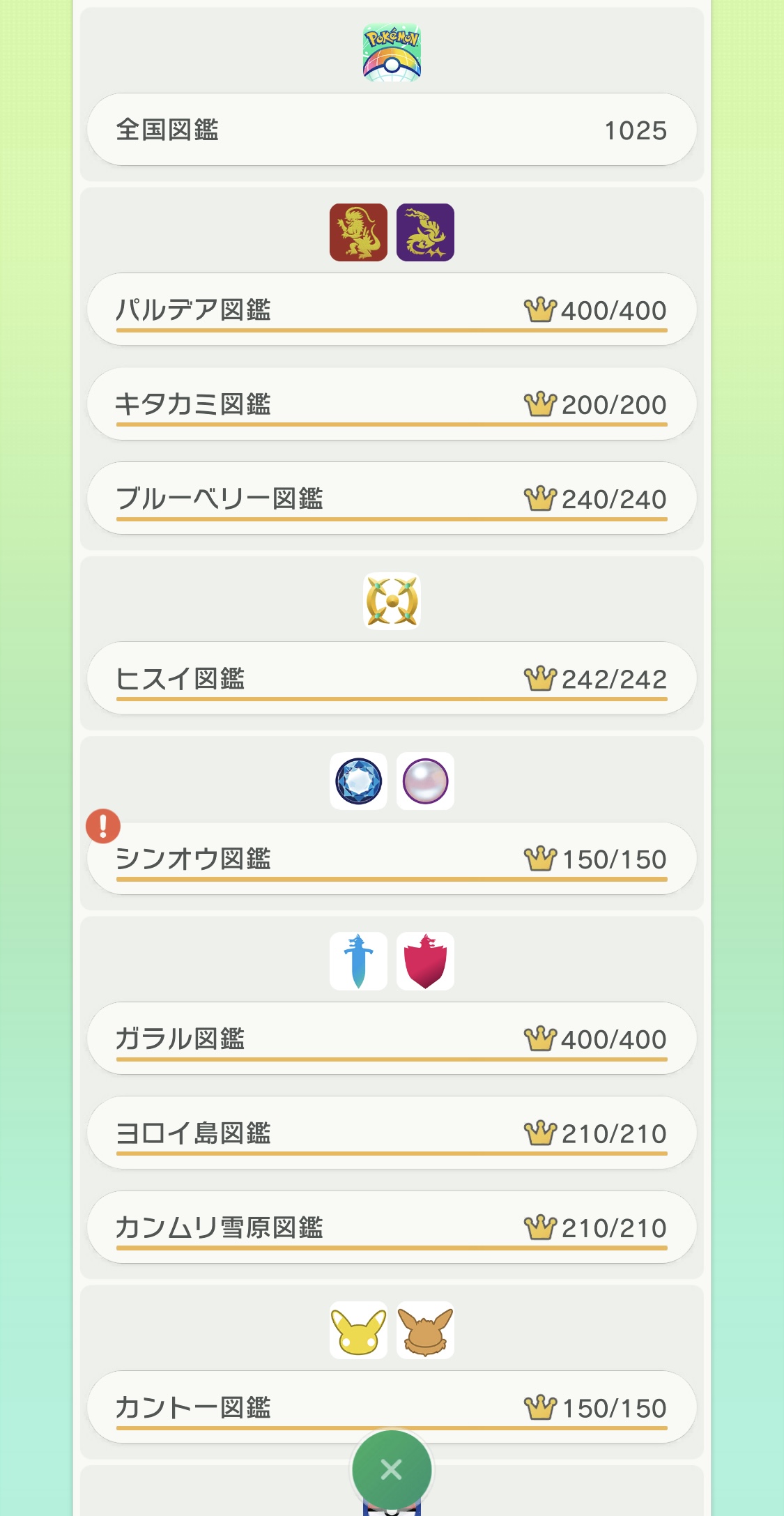
Task: Open the ヒスイ図鑑 entry
Action: (x=392, y=678)
